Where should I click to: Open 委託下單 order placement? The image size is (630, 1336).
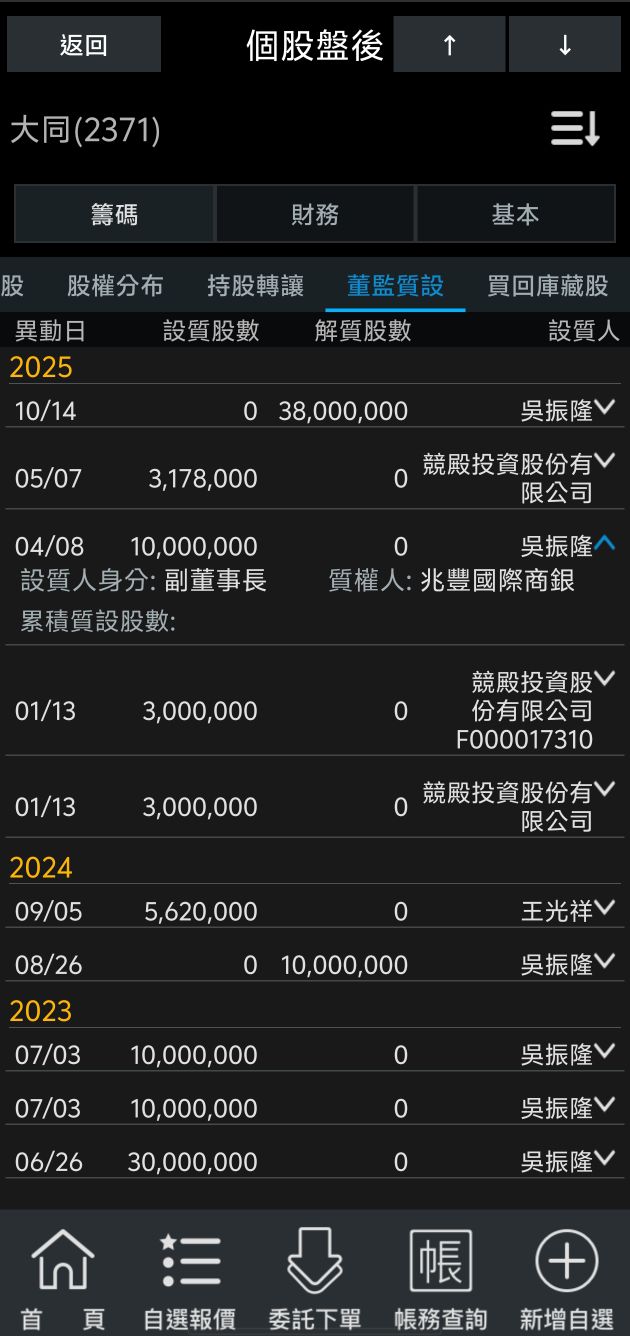pos(315,1277)
